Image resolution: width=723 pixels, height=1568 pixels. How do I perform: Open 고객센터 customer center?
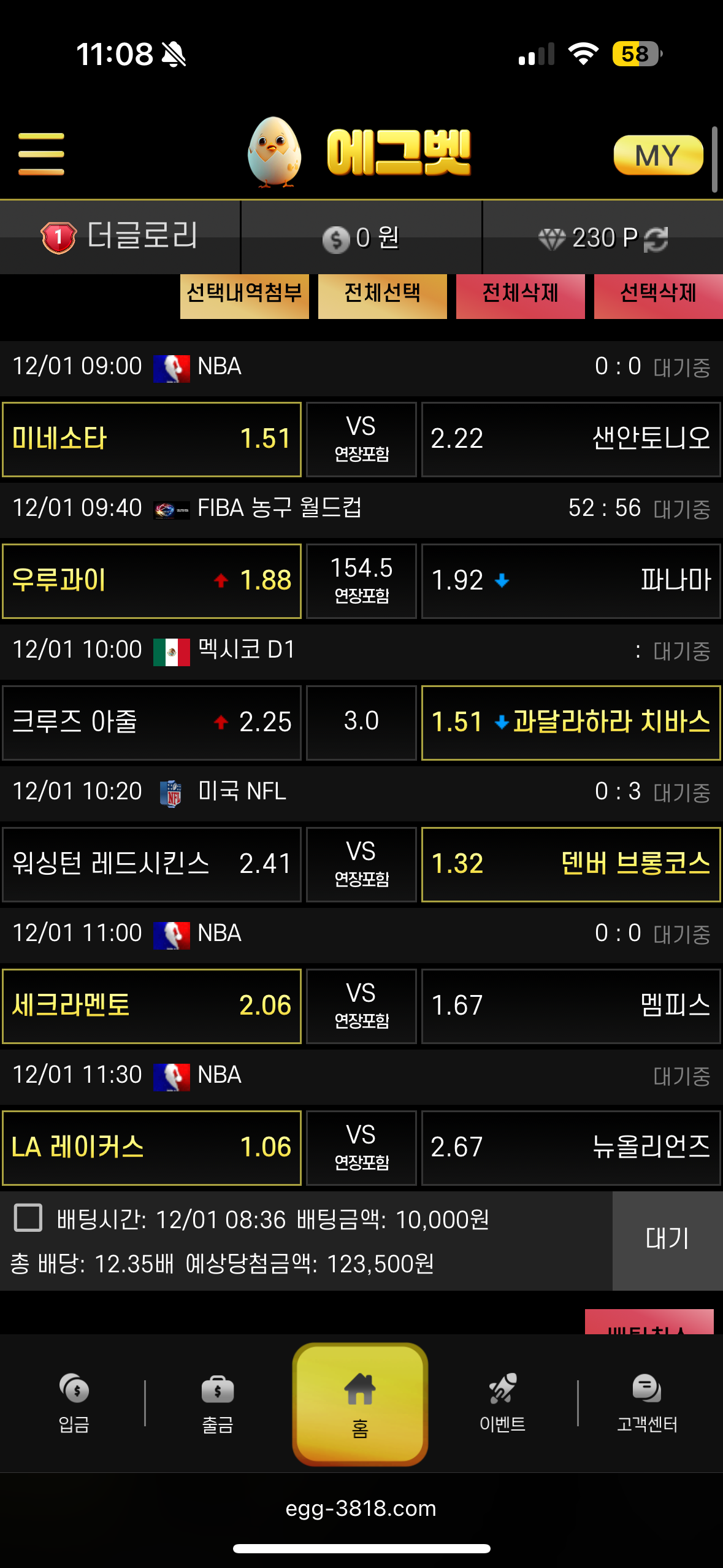click(x=647, y=1402)
